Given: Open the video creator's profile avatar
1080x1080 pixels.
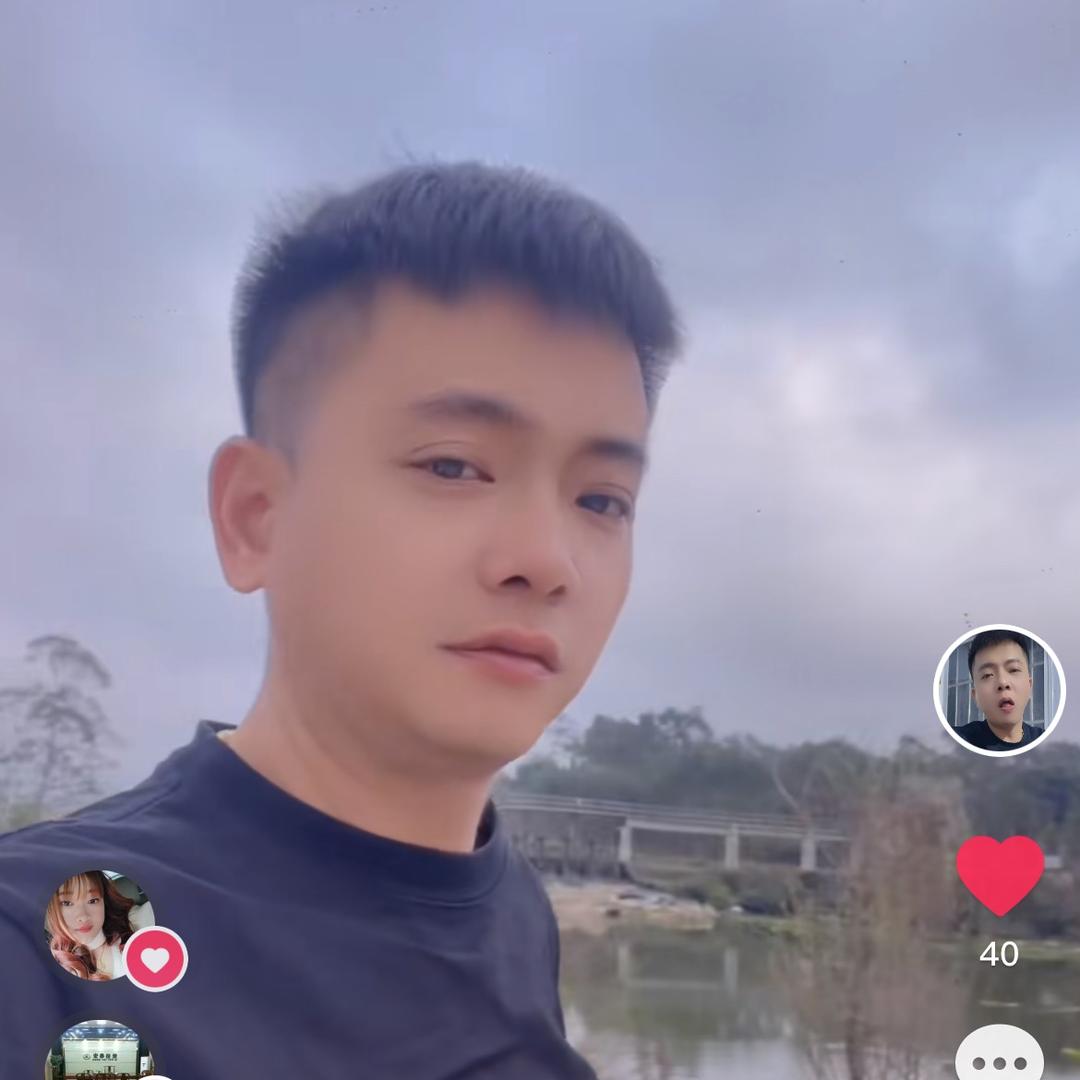Looking at the screenshot, I should point(999,690).
